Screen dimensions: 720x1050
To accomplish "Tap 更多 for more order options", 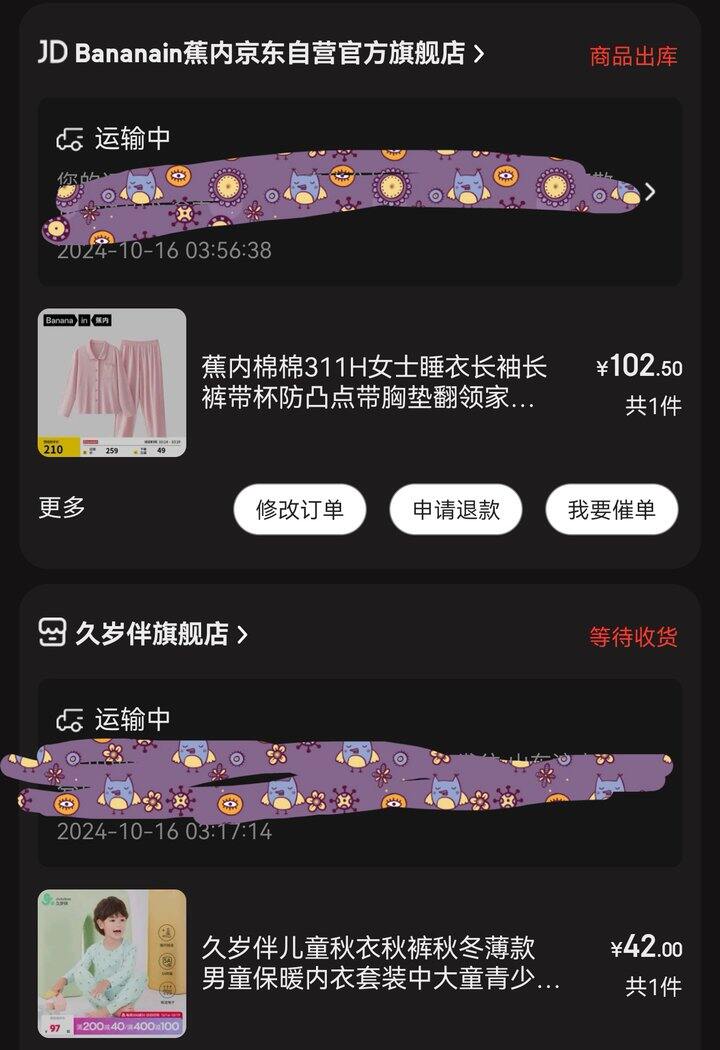I will pyautogui.click(x=62, y=507).
